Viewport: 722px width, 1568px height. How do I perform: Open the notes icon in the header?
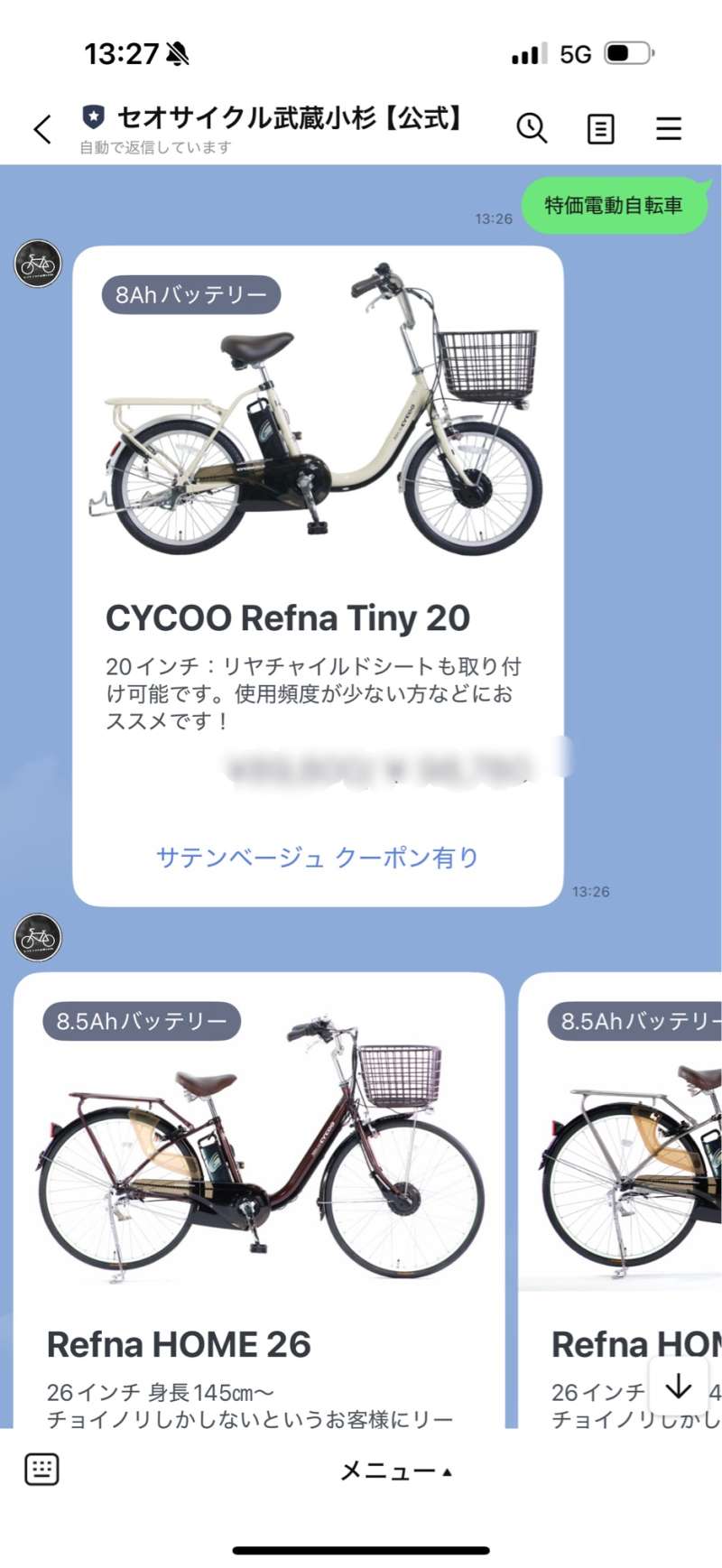600,129
